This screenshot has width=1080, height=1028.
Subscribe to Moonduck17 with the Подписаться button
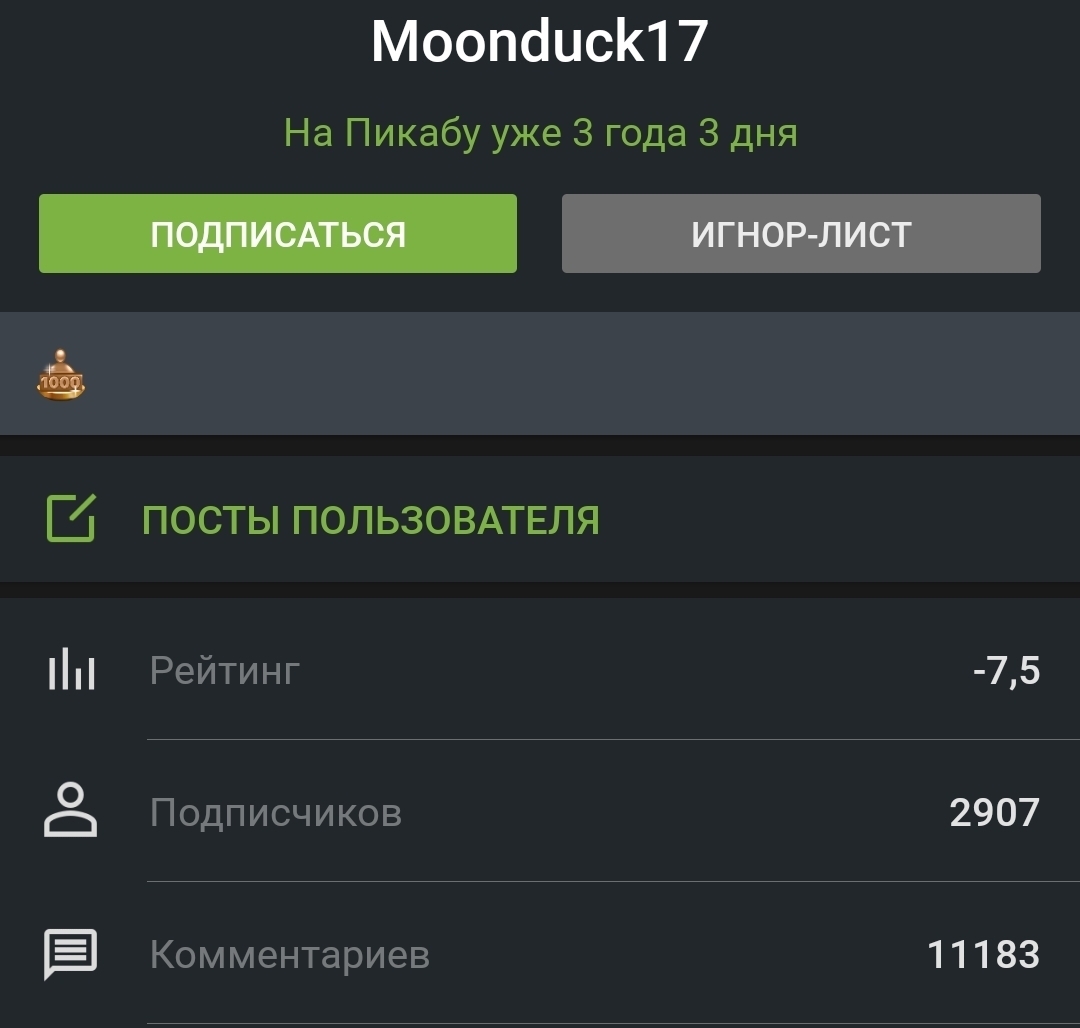pos(278,234)
